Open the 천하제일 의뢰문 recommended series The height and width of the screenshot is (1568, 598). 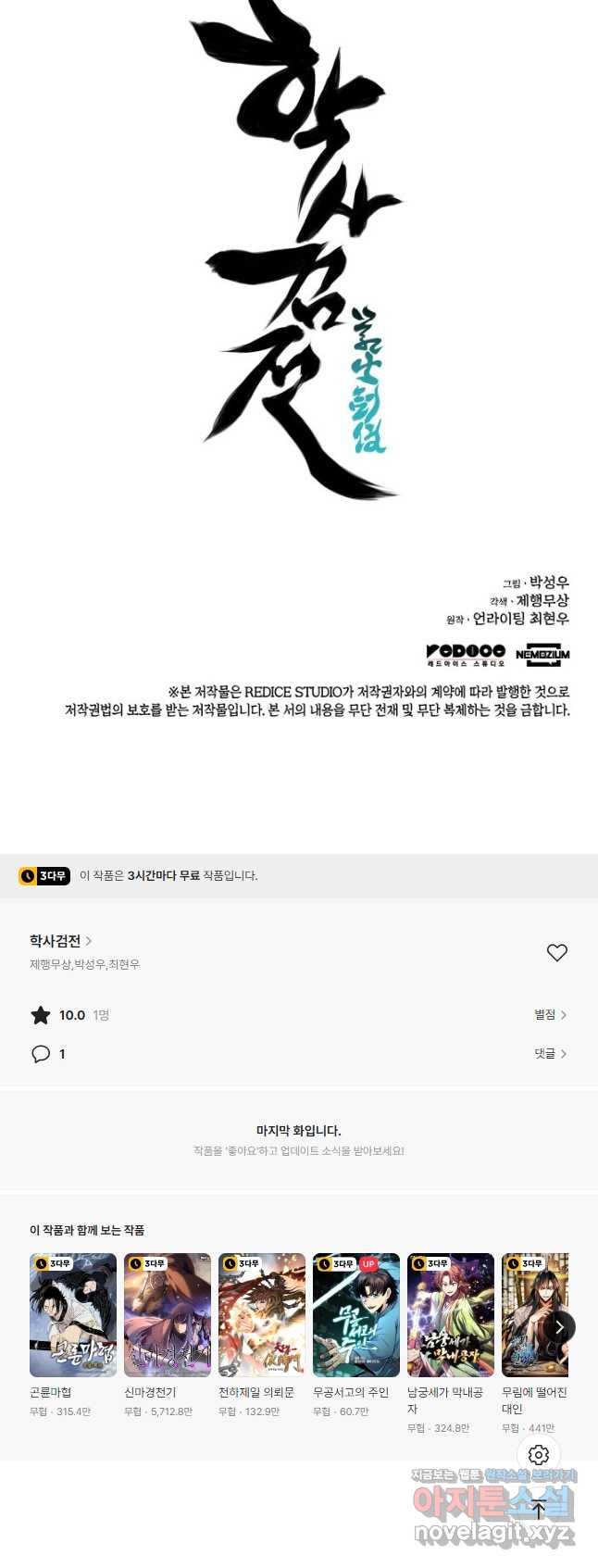(x=262, y=1314)
